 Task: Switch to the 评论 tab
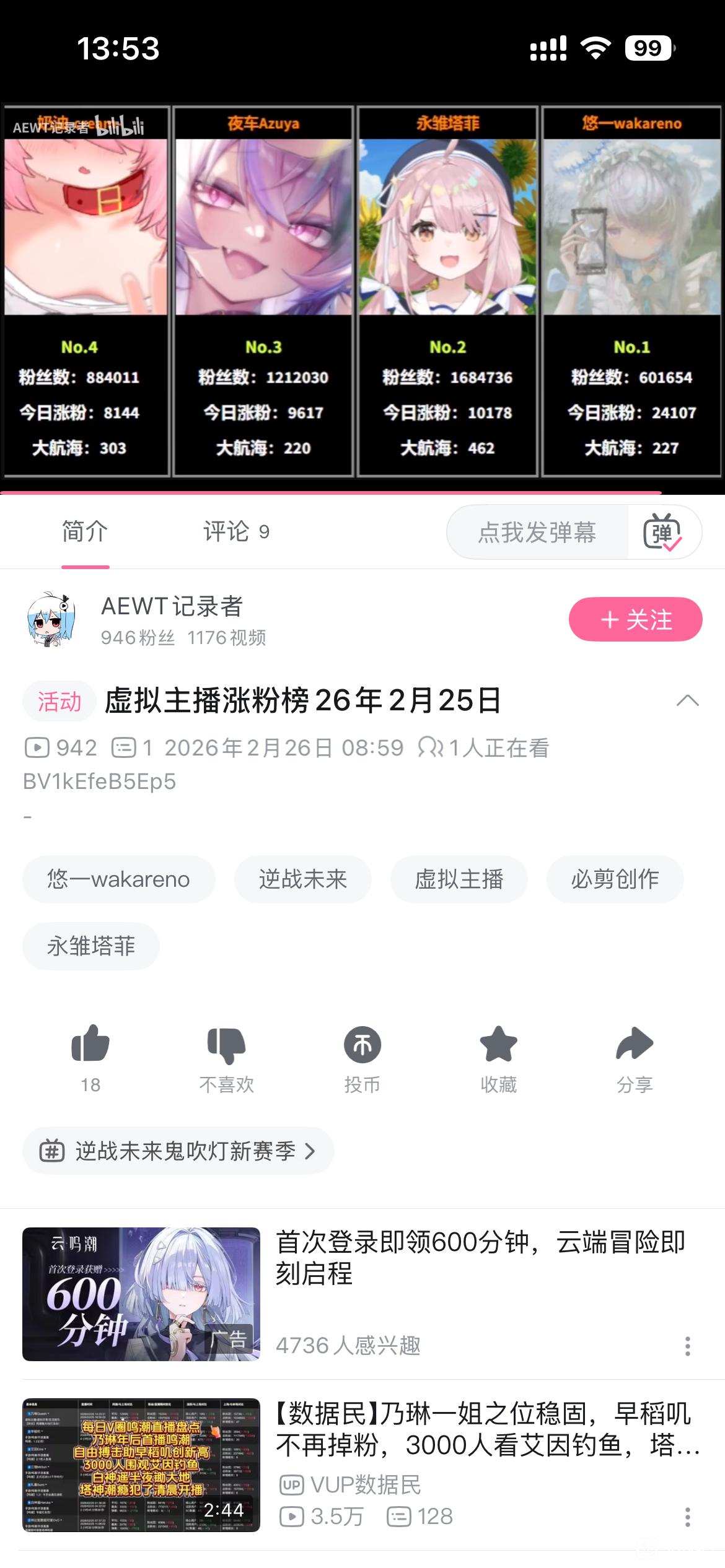click(x=235, y=532)
